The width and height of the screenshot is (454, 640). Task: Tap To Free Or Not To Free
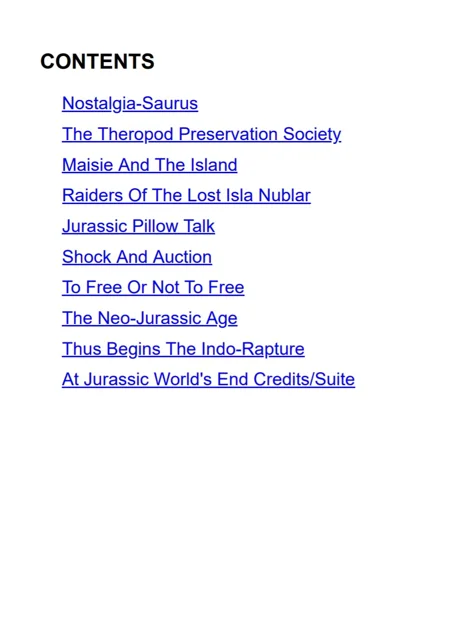pos(153,287)
